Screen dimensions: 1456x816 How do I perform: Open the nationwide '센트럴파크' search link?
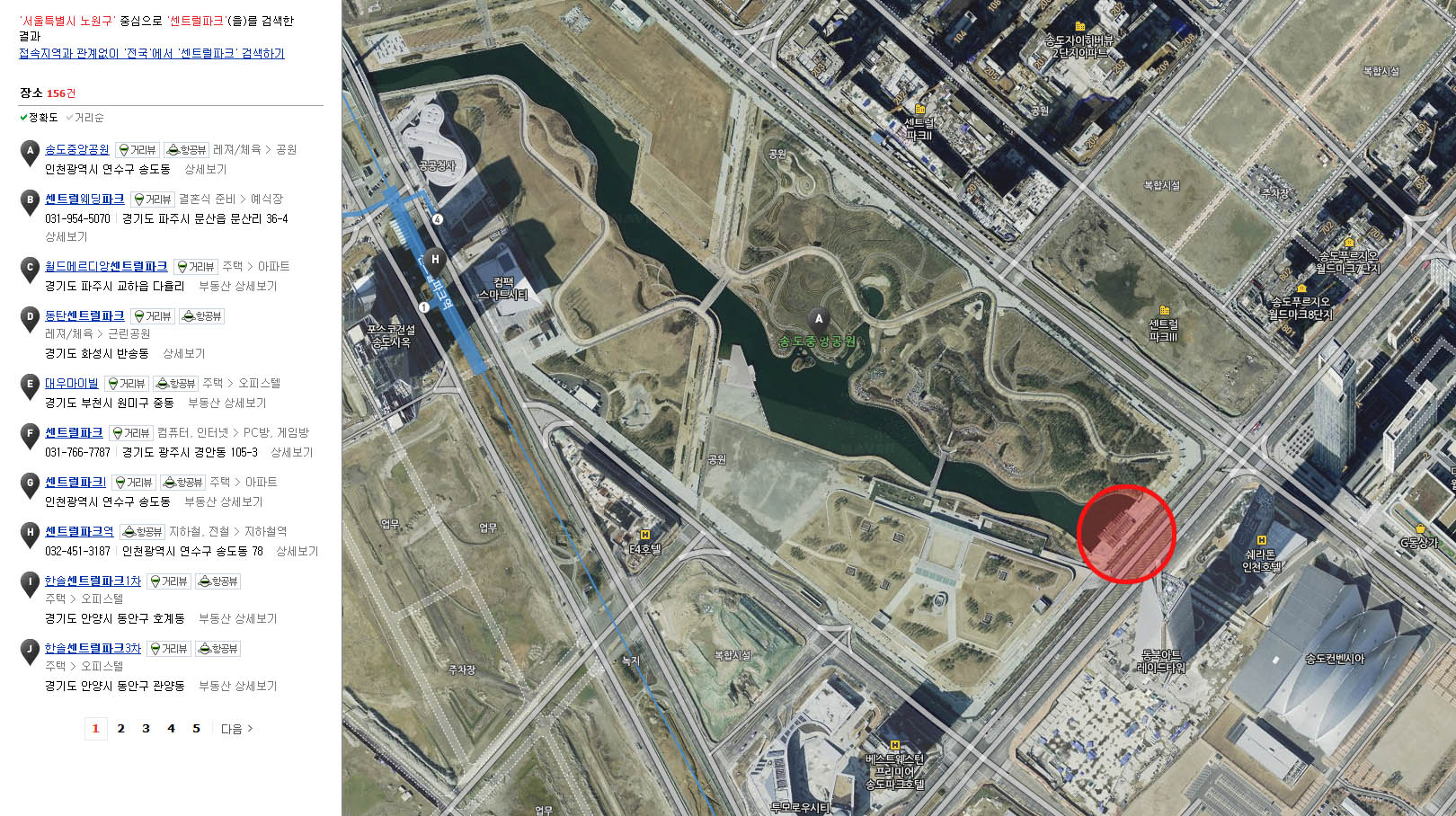151,54
